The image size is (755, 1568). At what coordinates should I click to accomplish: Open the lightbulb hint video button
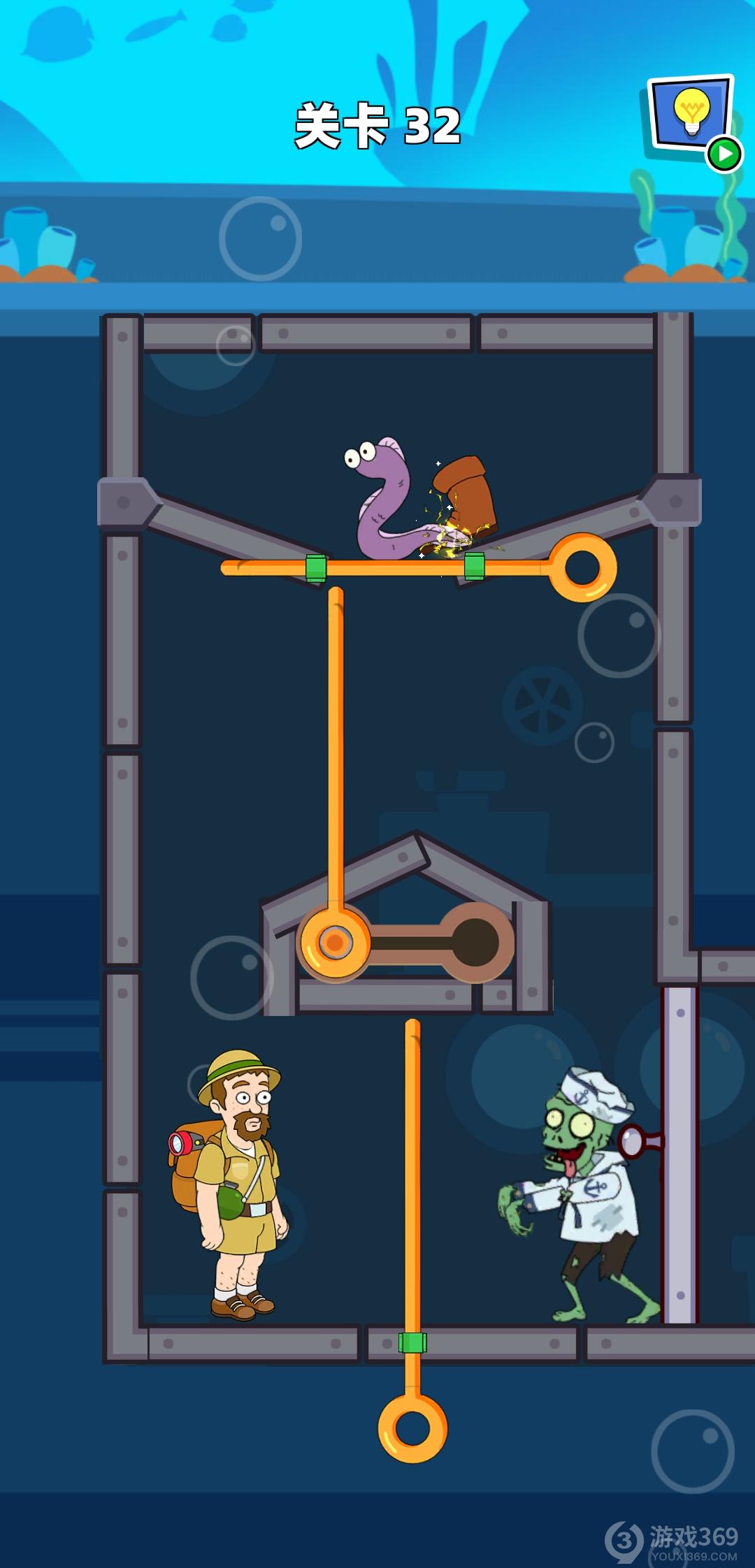point(691,115)
